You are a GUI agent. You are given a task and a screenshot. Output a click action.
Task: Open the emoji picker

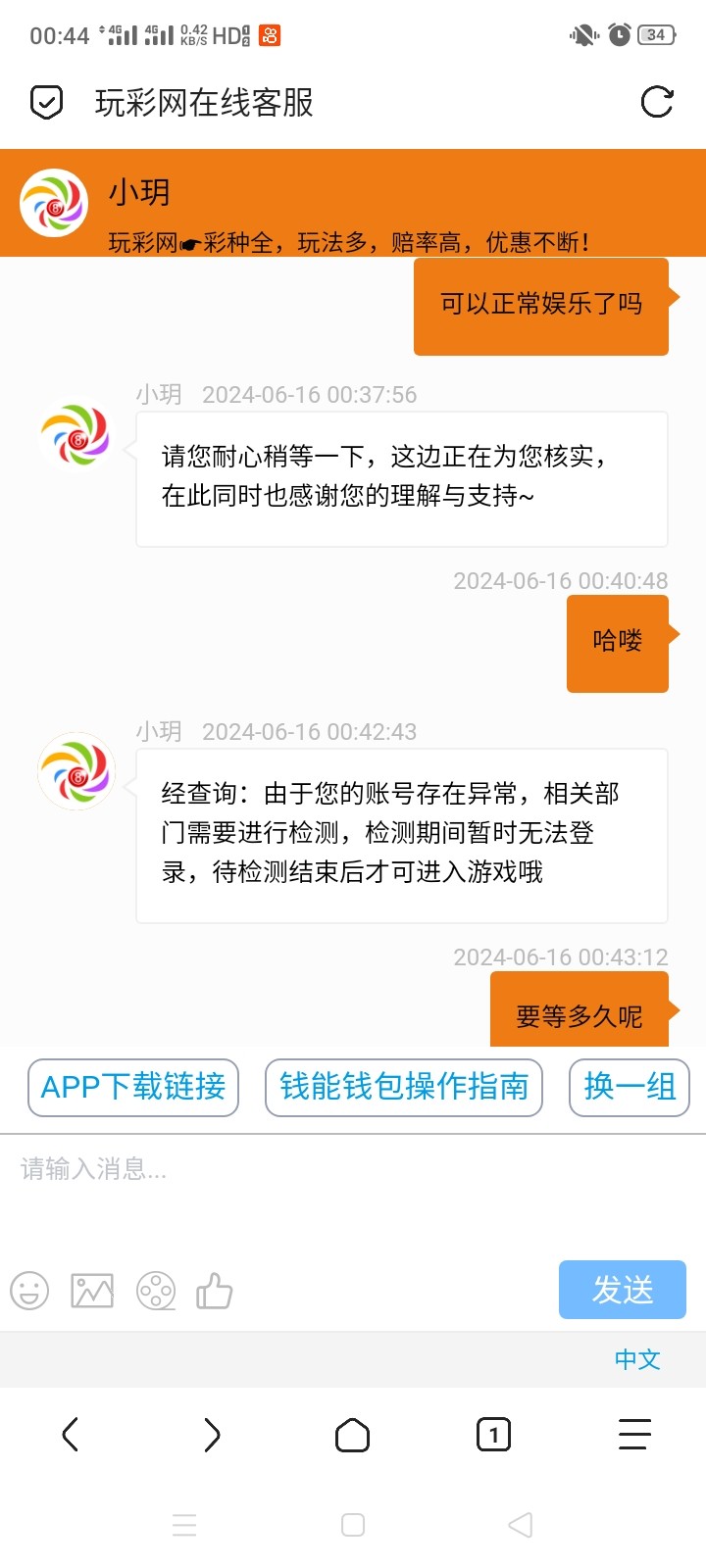28,1291
